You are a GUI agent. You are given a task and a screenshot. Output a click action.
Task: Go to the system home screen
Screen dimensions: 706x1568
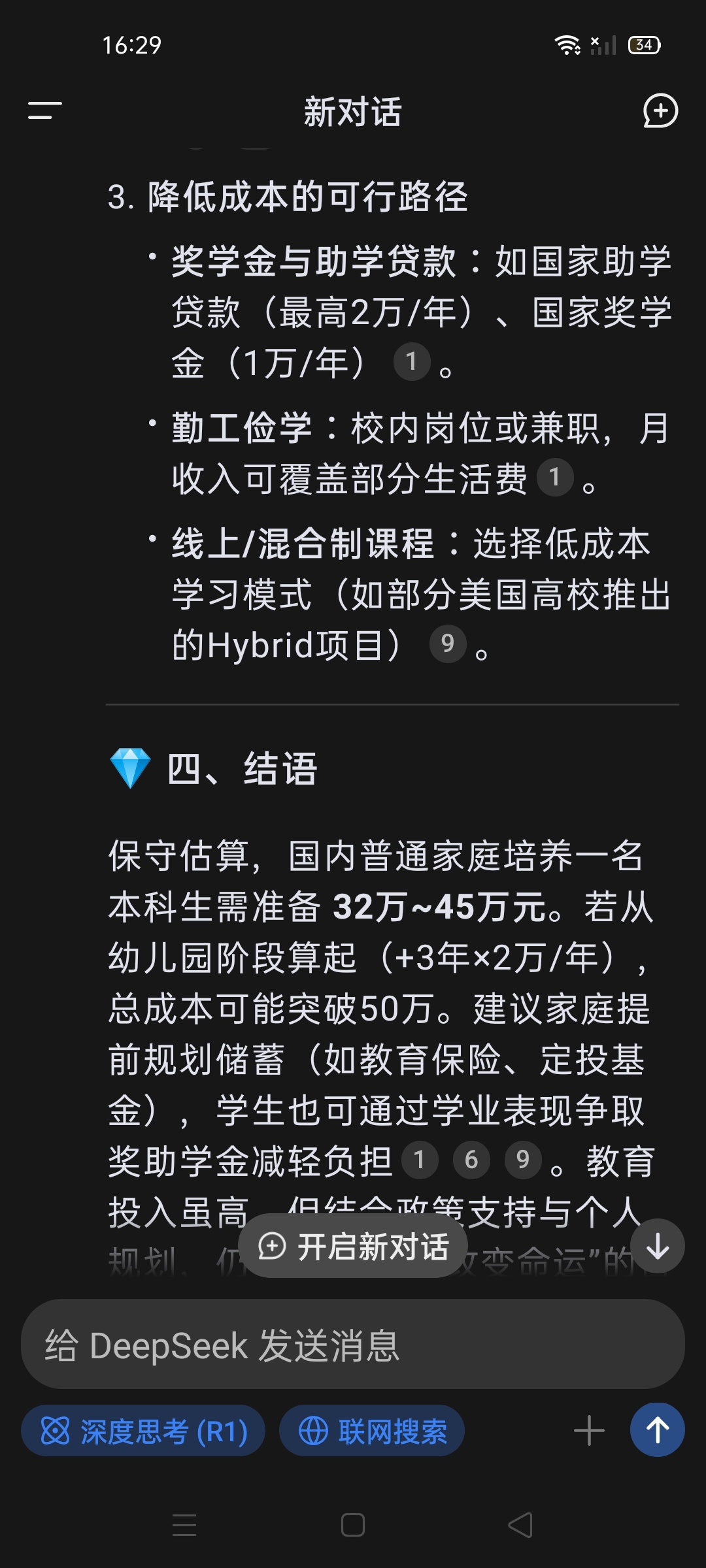point(353,1525)
